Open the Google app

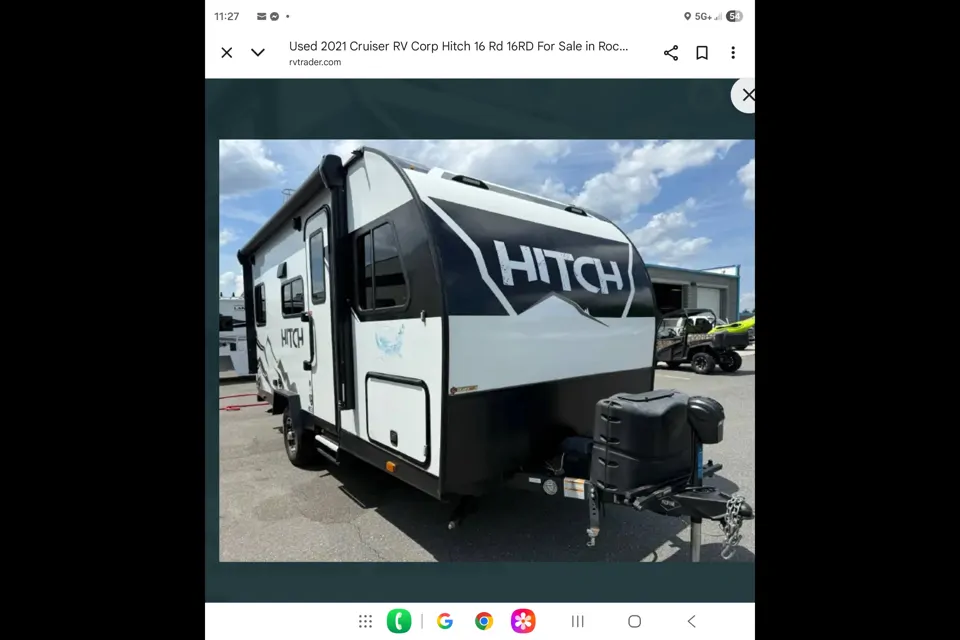point(445,621)
